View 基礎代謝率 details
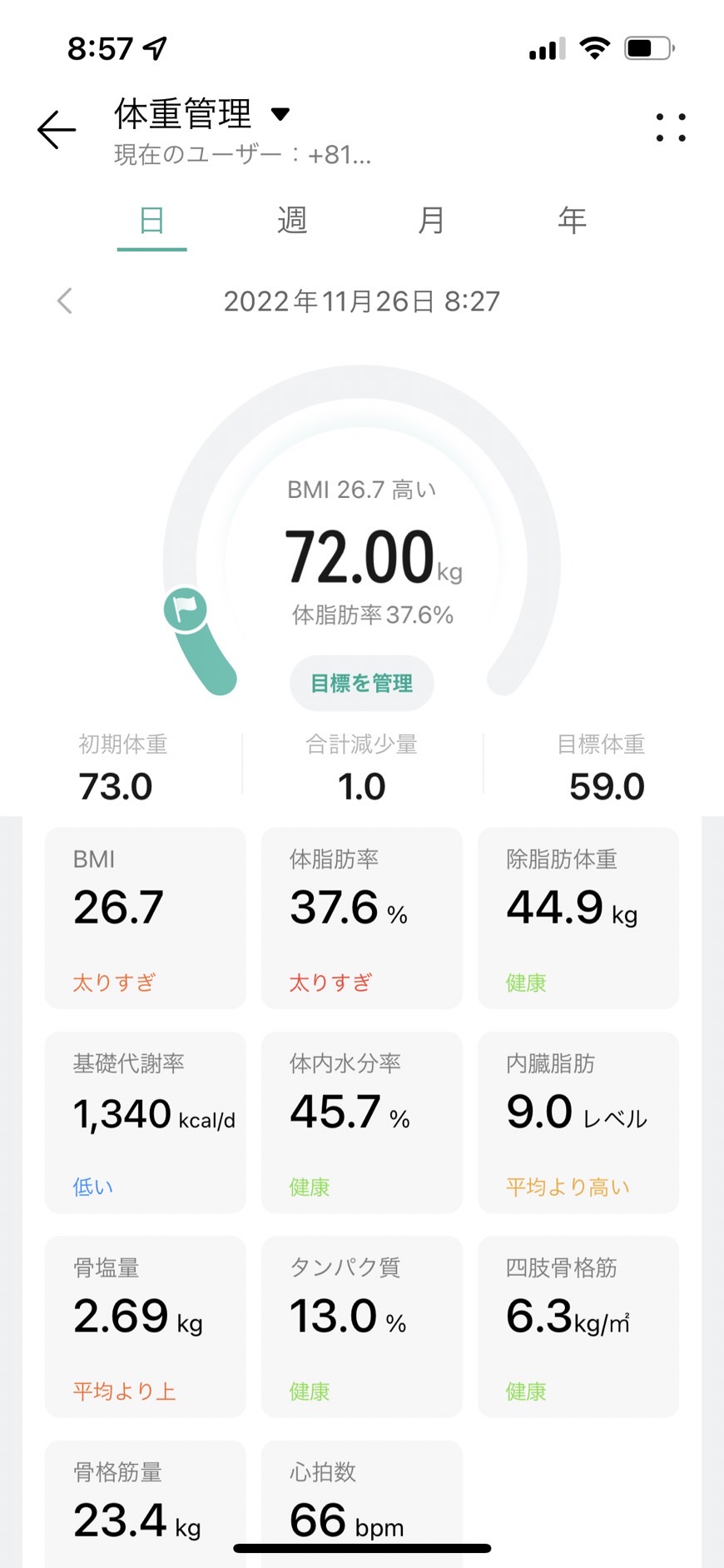Screen dimensions: 724x1568 pyautogui.click(x=146, y=1122)
